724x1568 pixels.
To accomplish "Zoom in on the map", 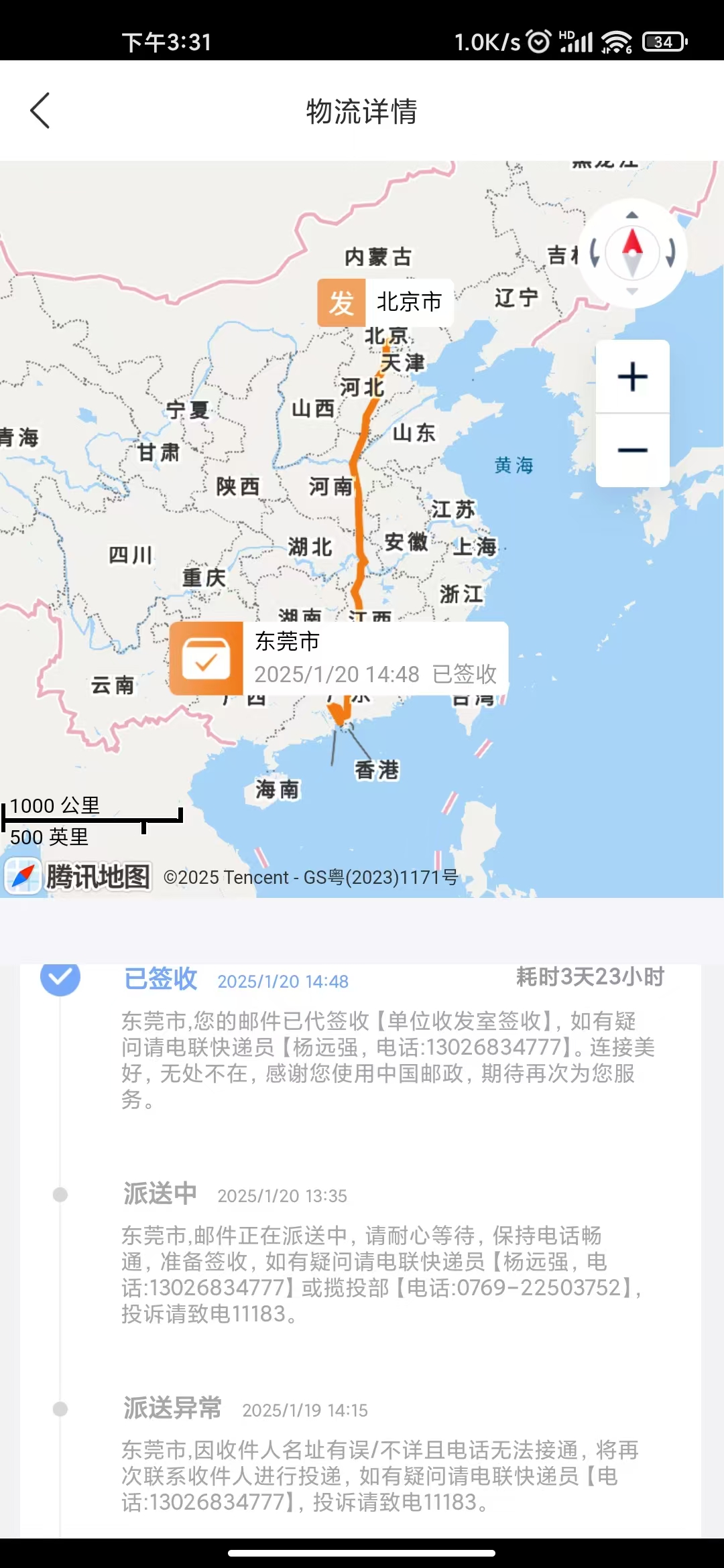I will coord(632,377).
